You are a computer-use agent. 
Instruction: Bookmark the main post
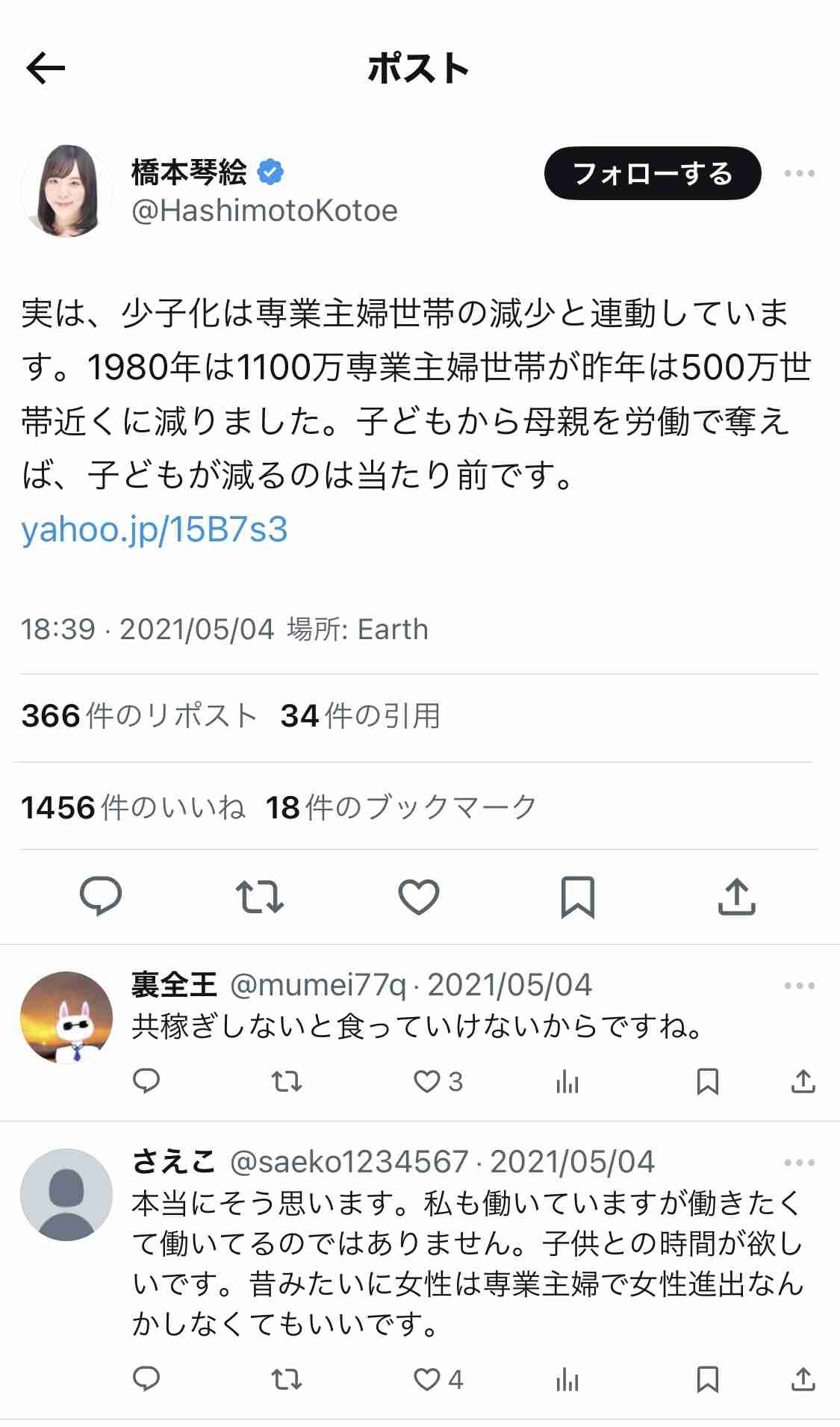[x=580, y=898]
